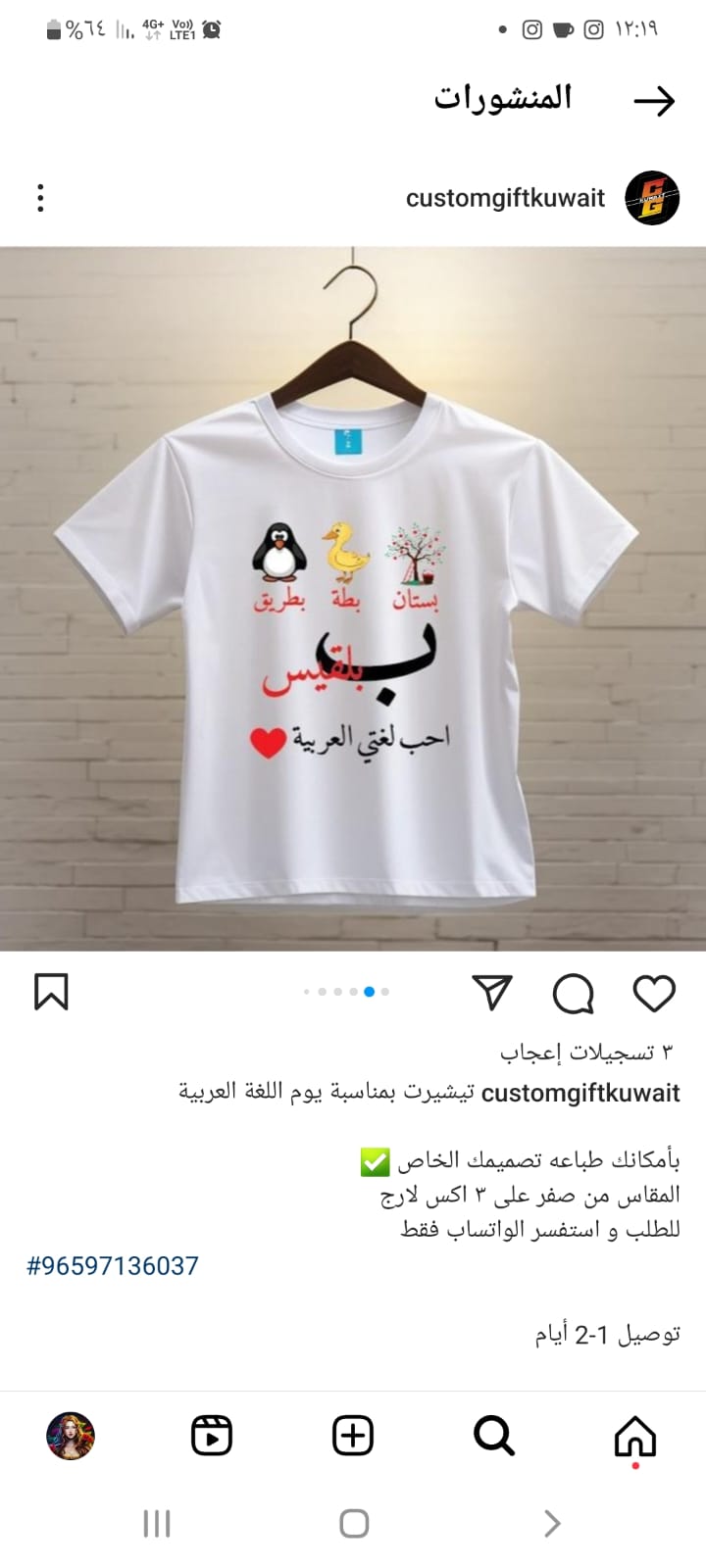Open comments with the speech bubble icon
Image resolution: width=706 pixels, height=1568 pixels.
[574, 993]
